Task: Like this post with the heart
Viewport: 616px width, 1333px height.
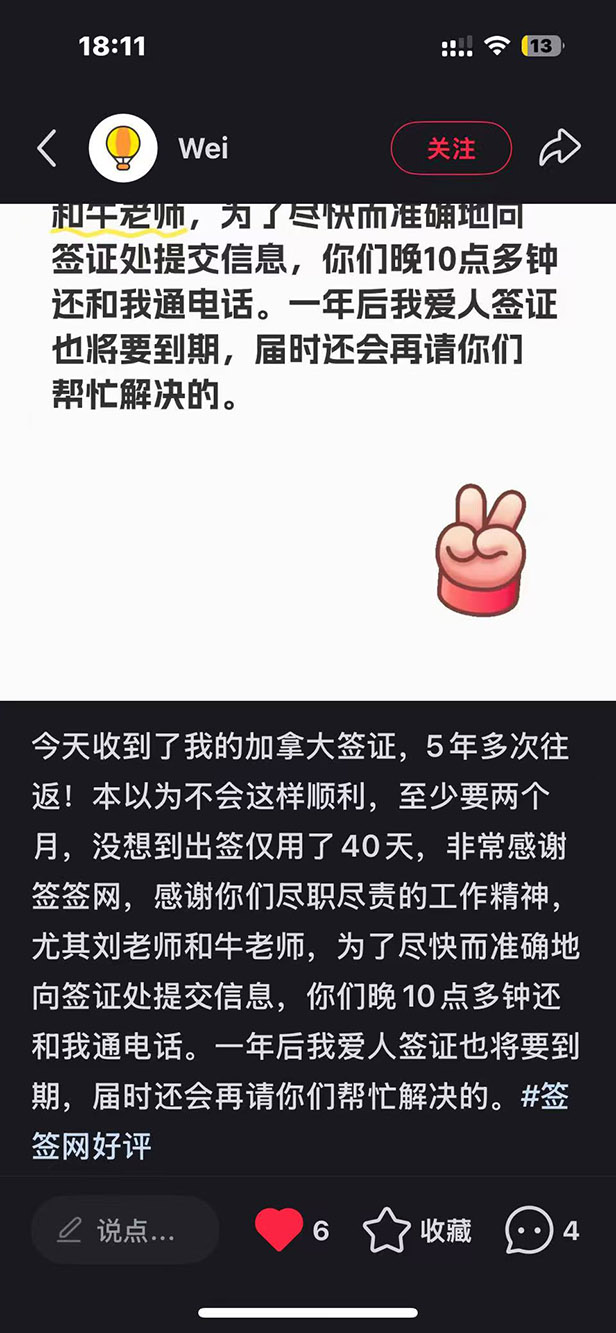Action: 279,1230
